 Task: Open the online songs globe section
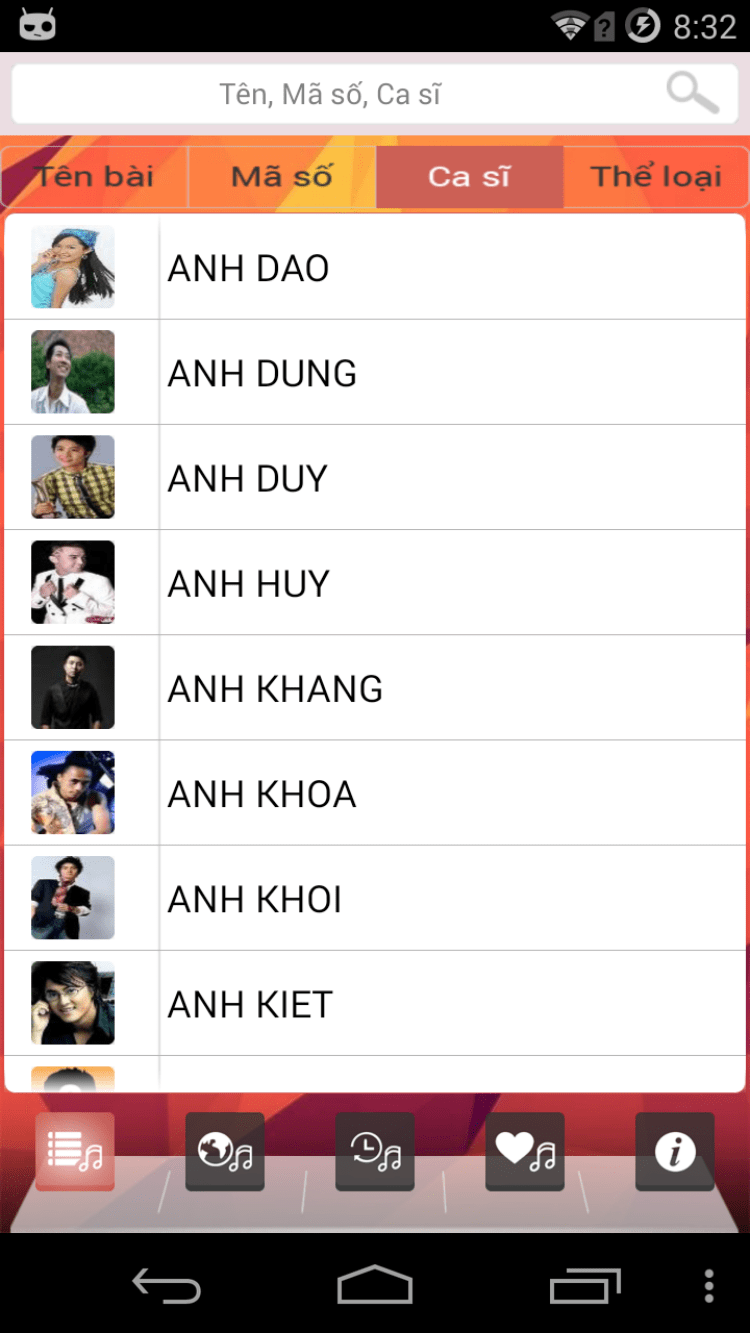[x=225, y=1151]
